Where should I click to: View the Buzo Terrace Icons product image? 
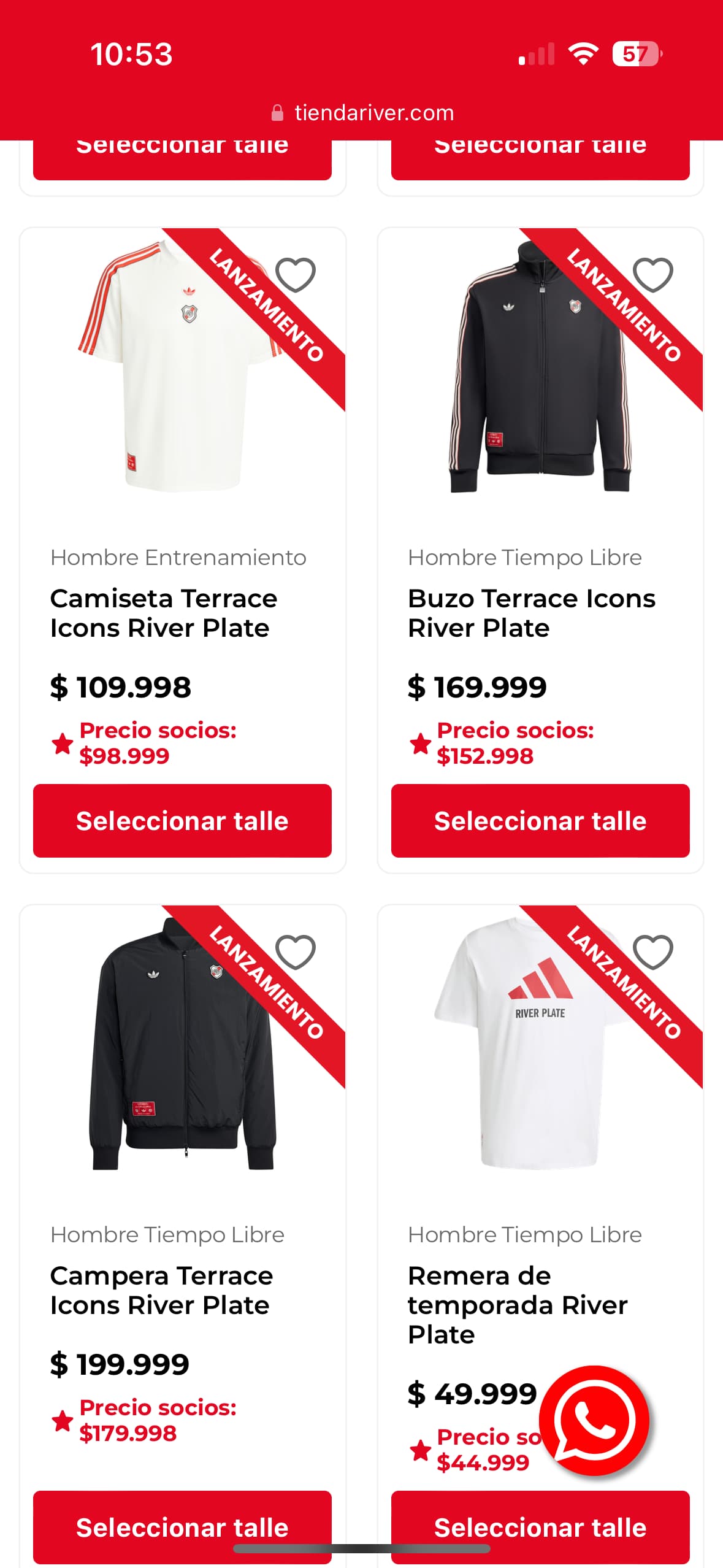coord(540,367)
